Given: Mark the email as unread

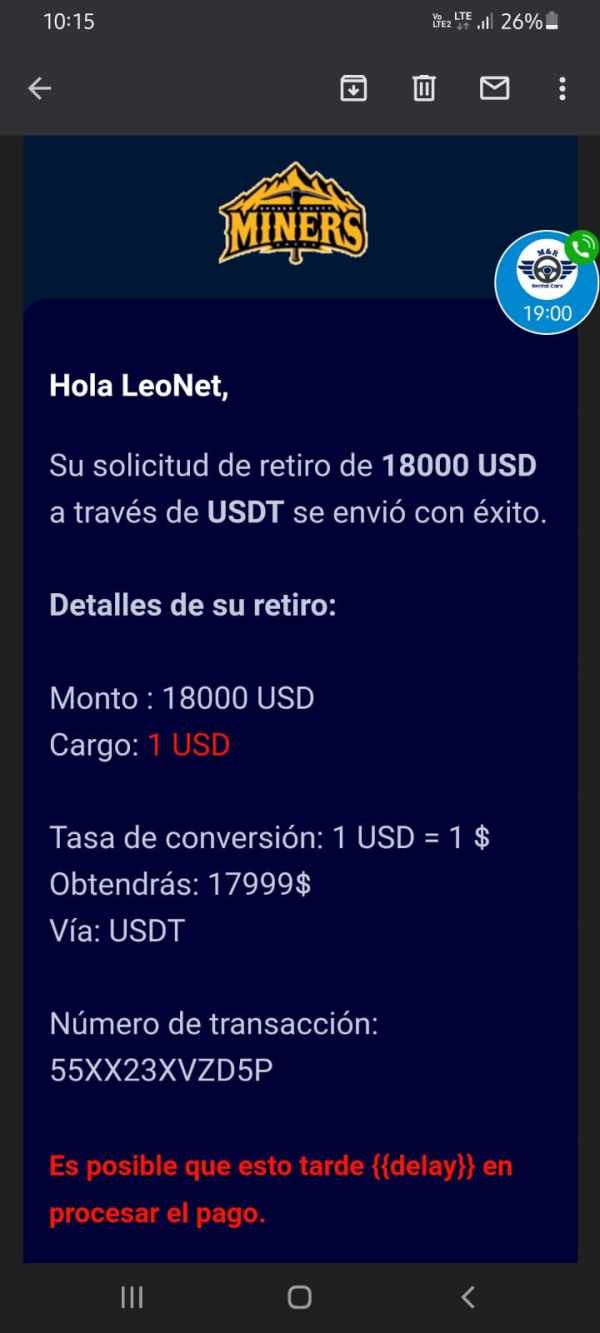Looking at the screenshot, I should 494,89.
